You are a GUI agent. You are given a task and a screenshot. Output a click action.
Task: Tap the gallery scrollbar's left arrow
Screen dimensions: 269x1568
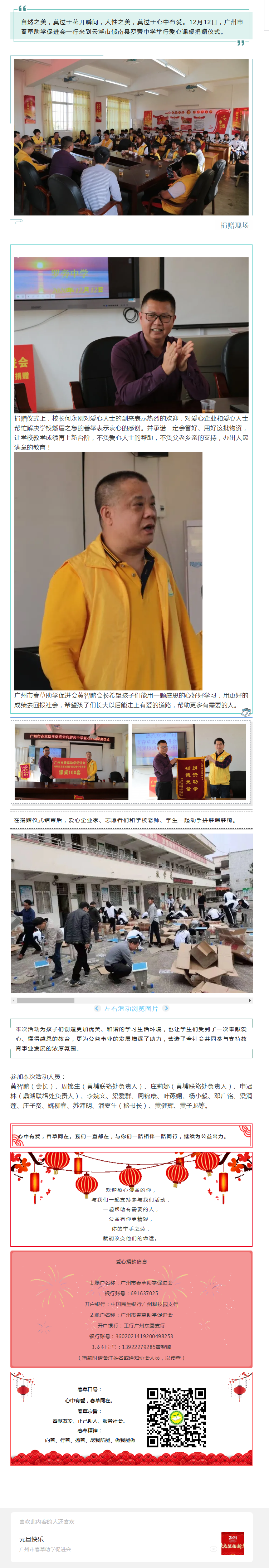(x=13, y=1000)
